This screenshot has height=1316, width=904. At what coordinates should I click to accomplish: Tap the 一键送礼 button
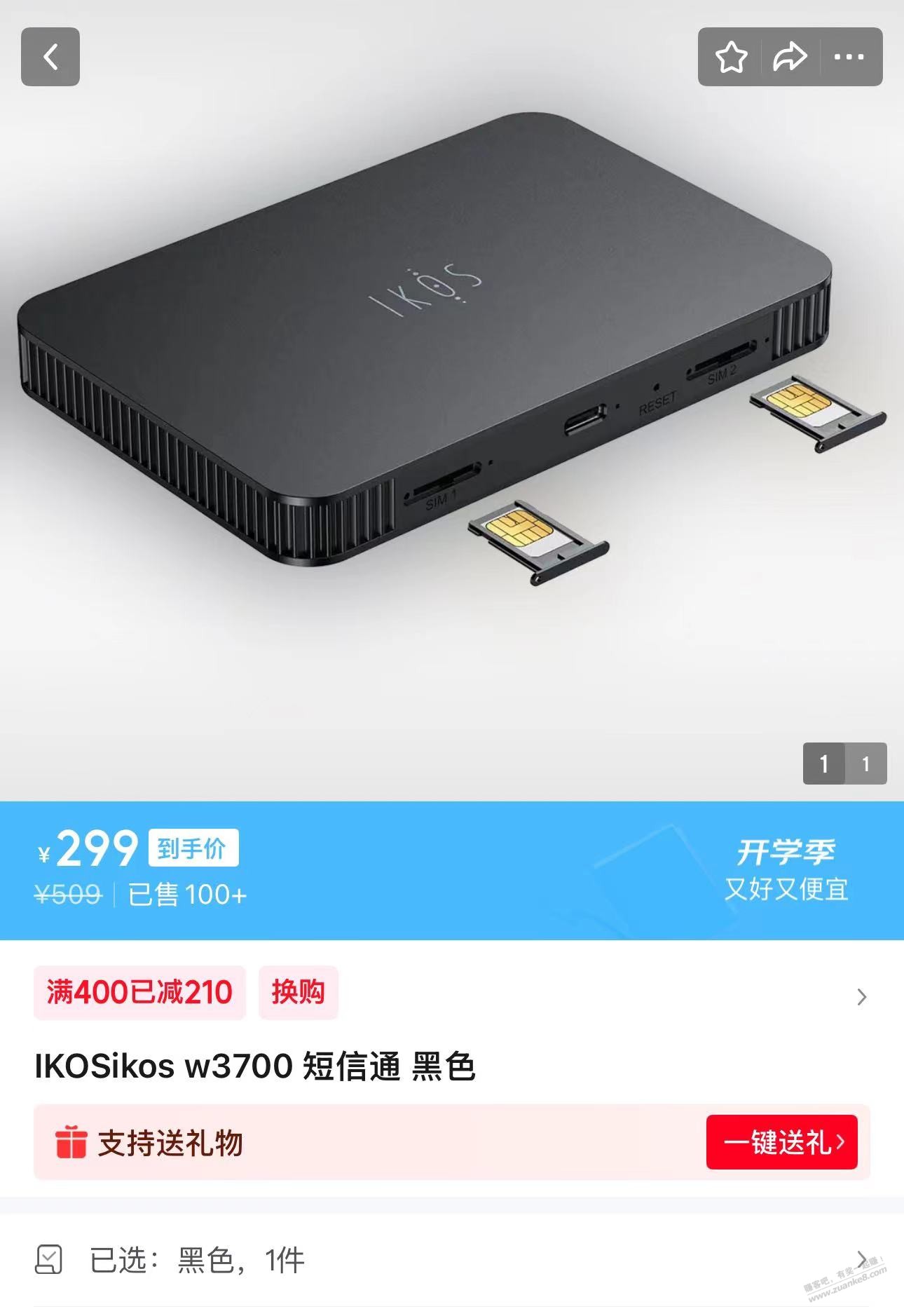[x=782, y=1142]
